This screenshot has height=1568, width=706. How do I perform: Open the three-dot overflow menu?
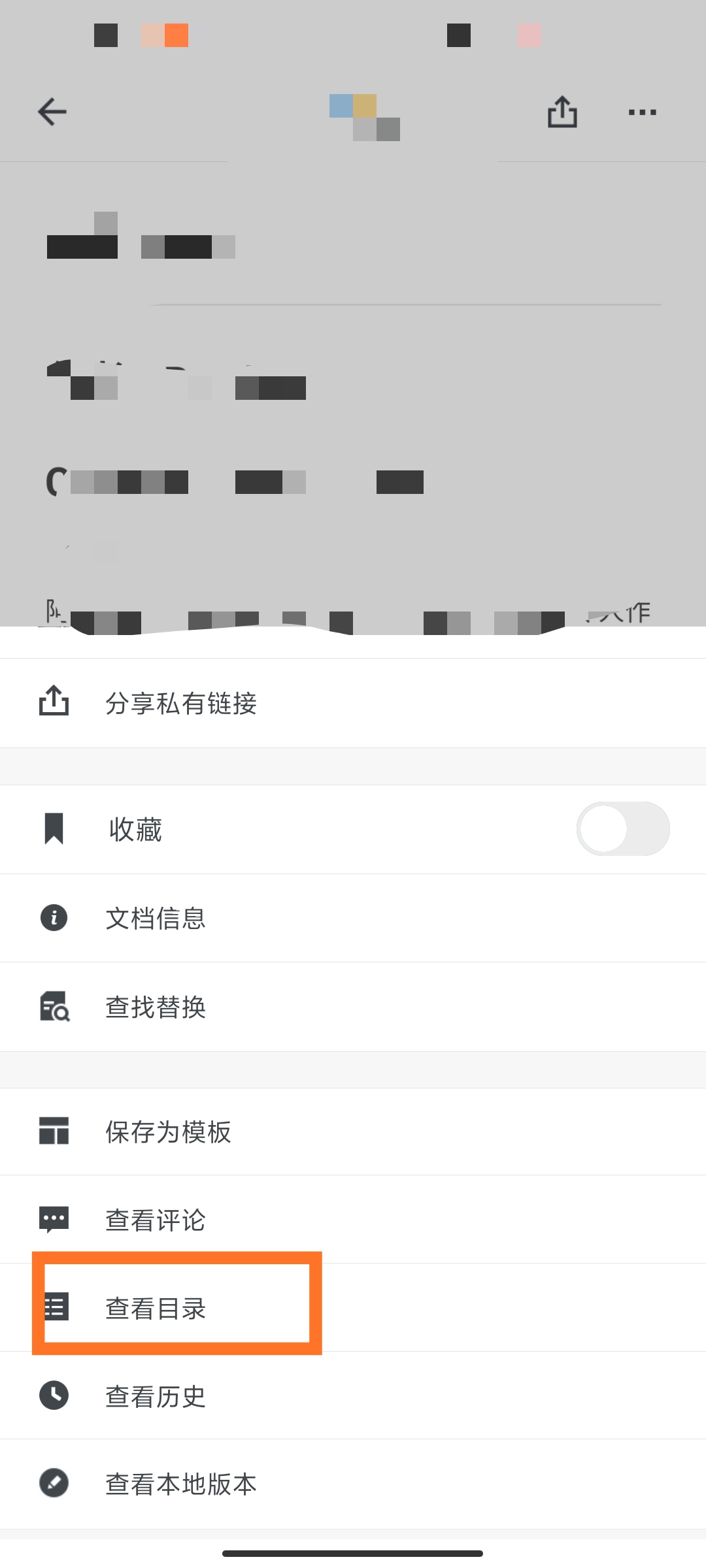click(x=642, y=112)
